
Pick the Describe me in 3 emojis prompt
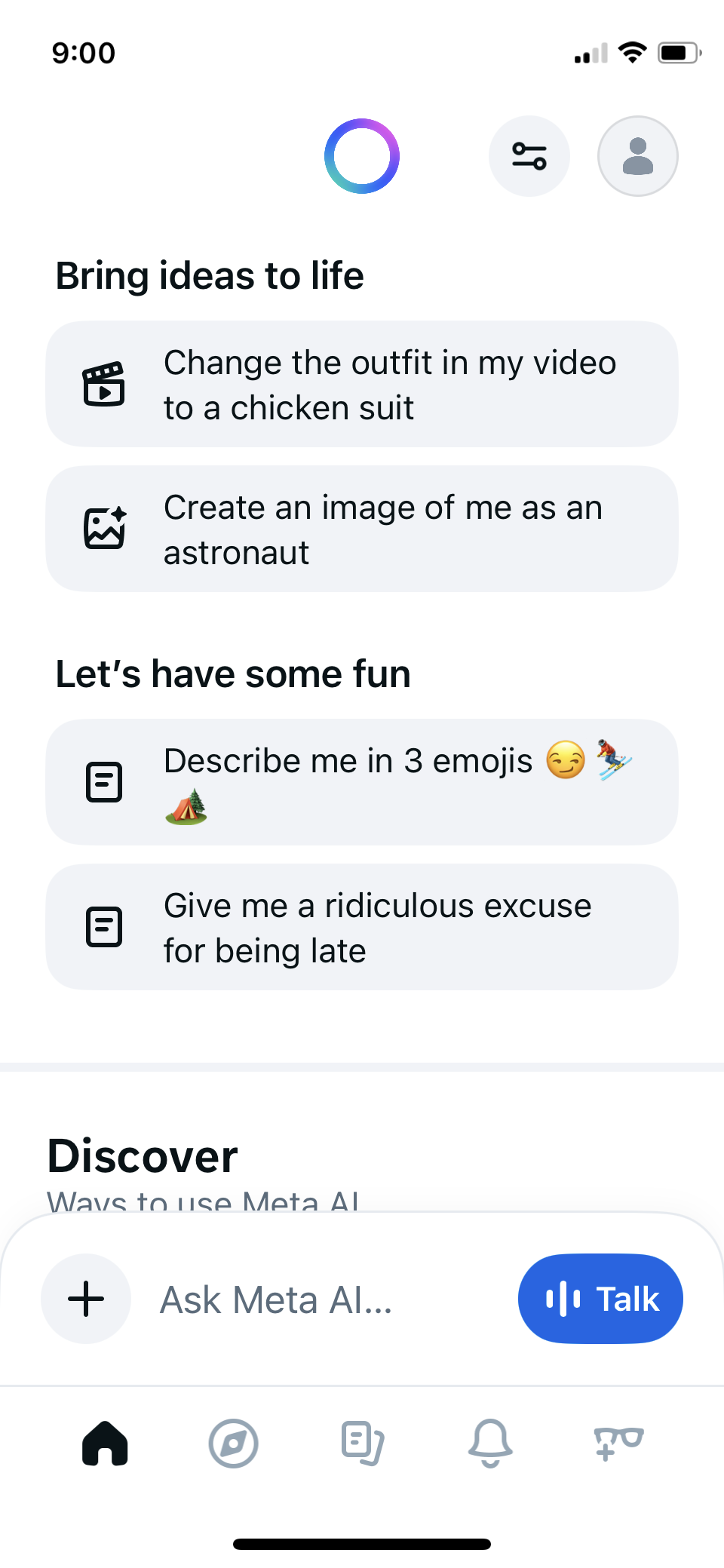pos(362,782)
